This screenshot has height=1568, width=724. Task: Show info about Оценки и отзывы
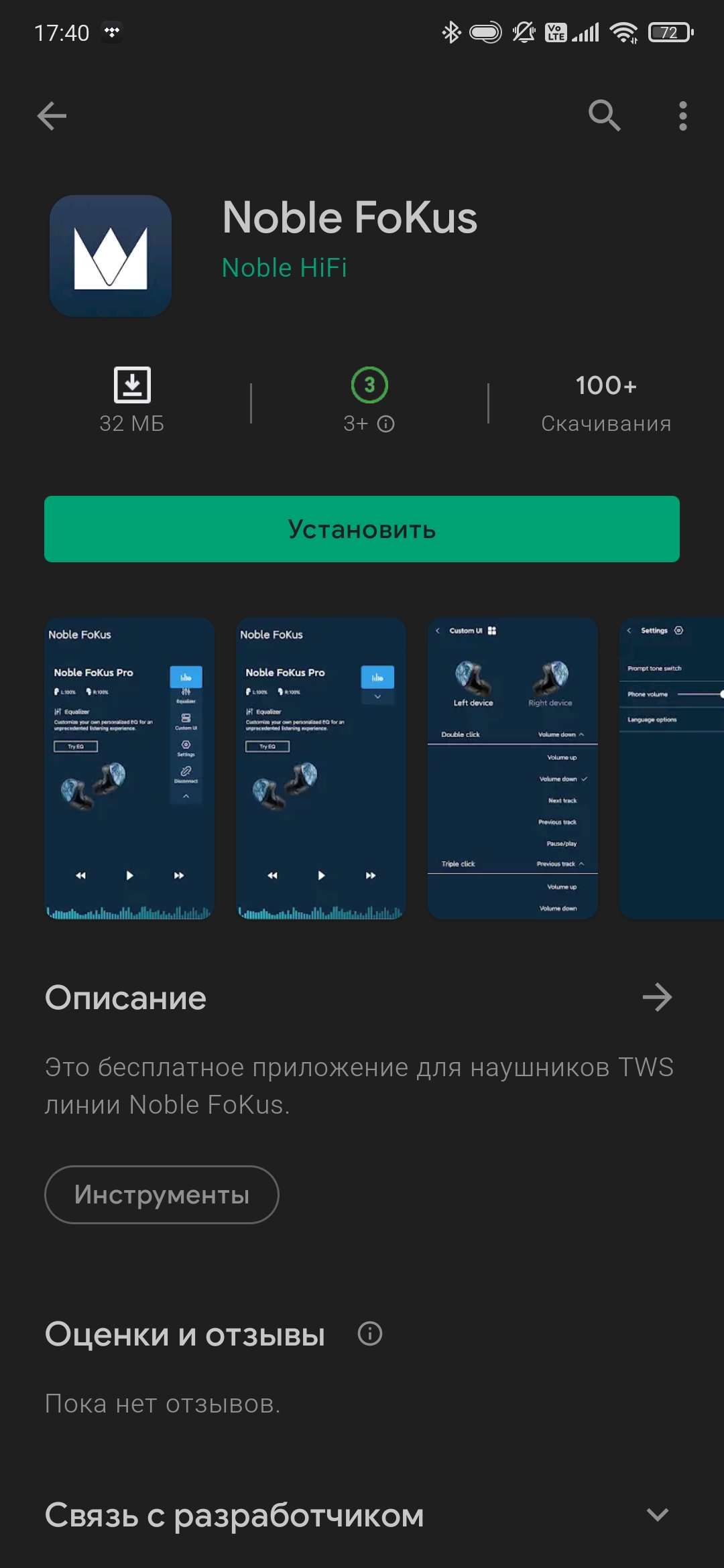pyautogui.click(x=370, y=1333)
